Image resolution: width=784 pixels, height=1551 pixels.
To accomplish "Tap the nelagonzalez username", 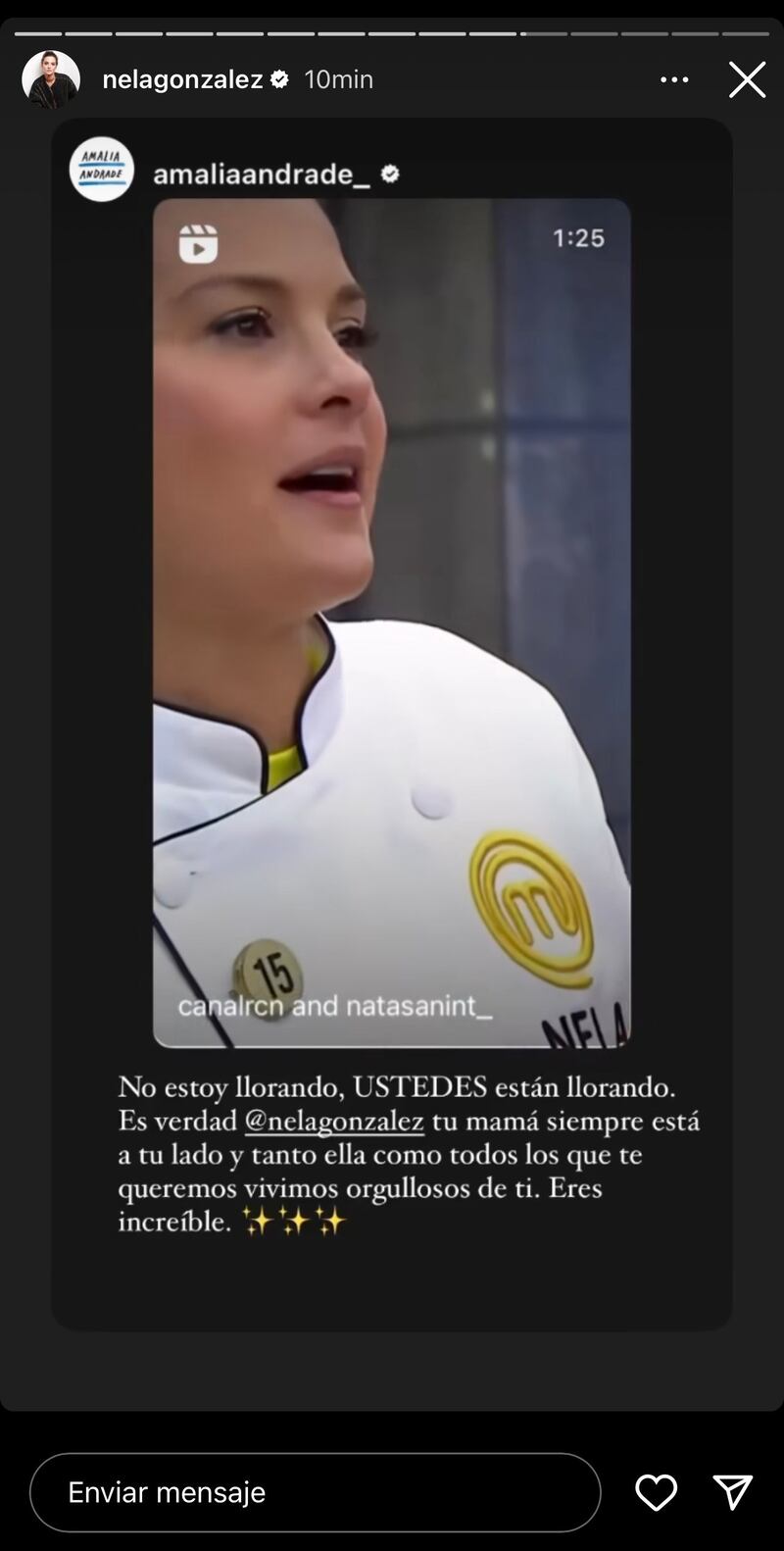I will (182, 79).
